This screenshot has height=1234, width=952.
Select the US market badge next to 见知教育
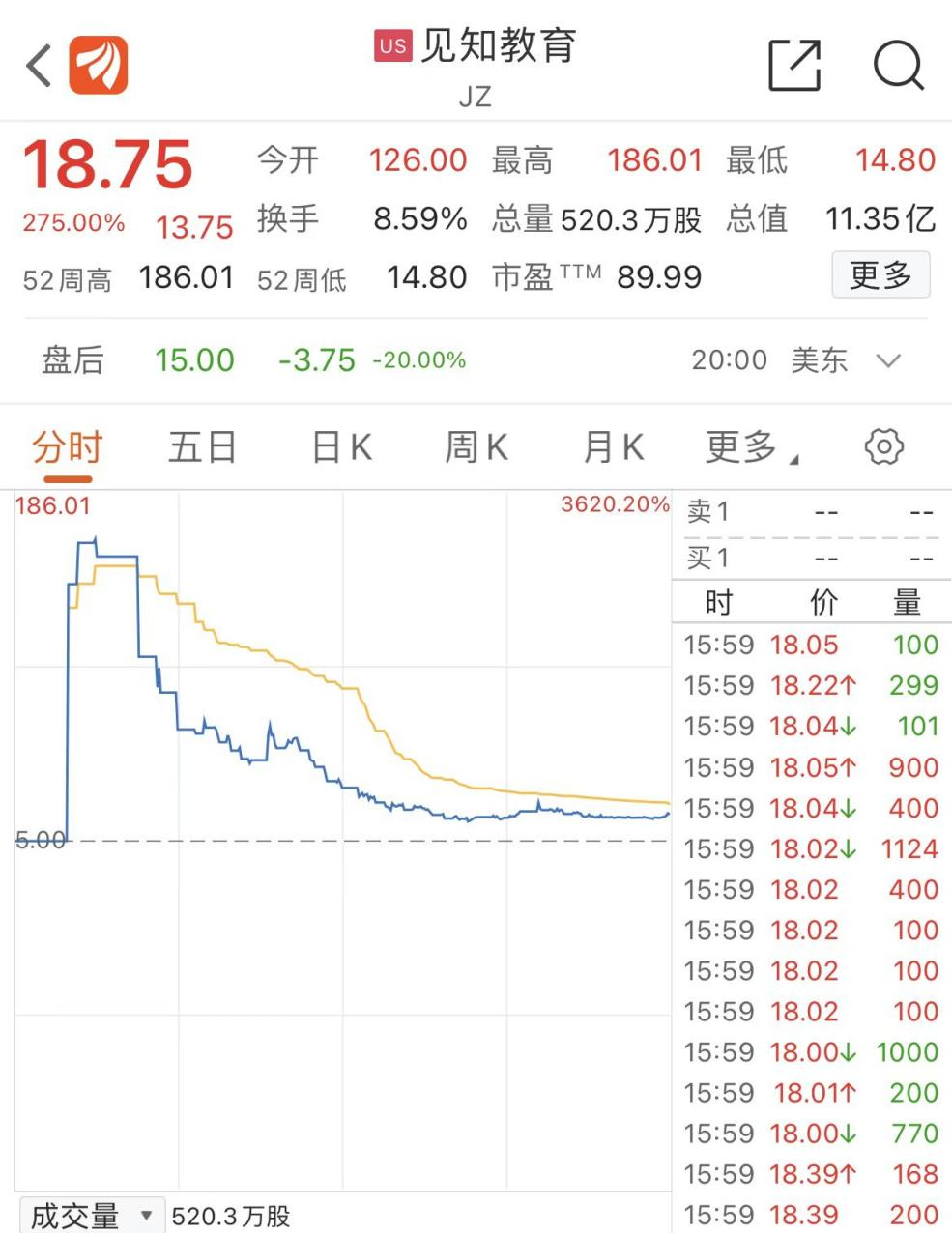[x=390, y=44]
